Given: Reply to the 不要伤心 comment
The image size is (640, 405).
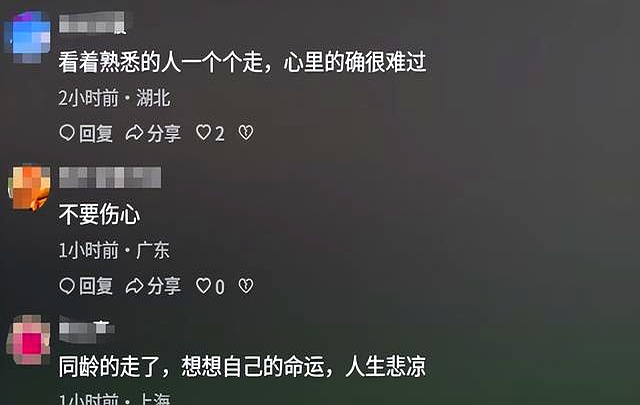Looking at the screenshot, I should pos(86,286).
